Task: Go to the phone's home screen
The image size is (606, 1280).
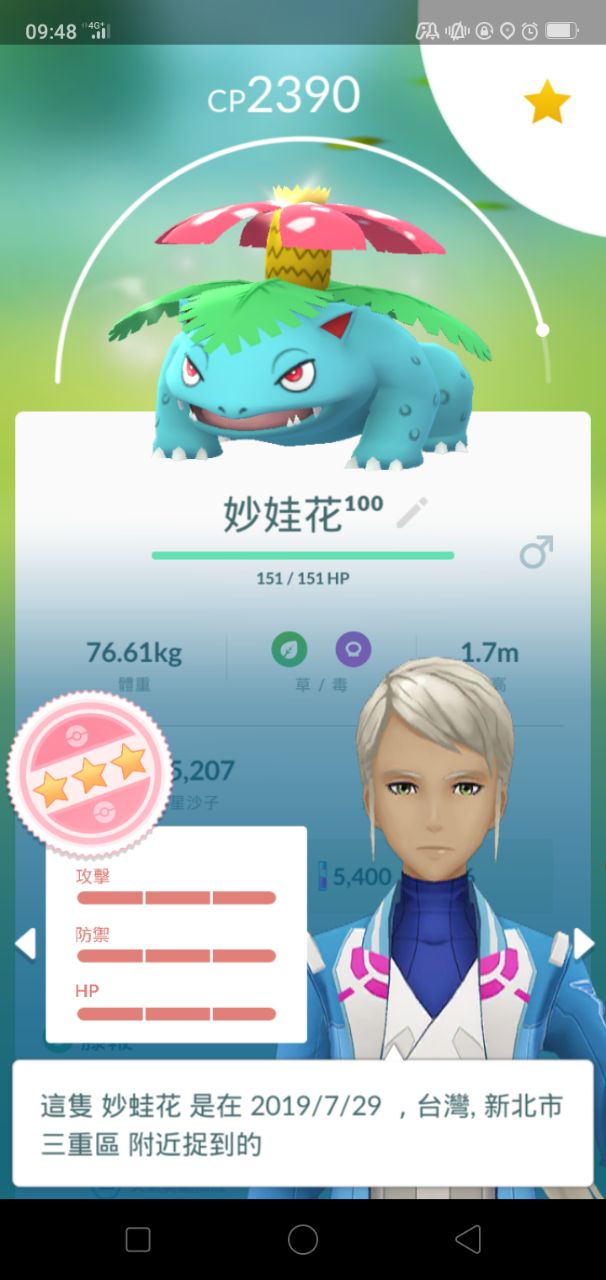Action: pos(303,1240)
